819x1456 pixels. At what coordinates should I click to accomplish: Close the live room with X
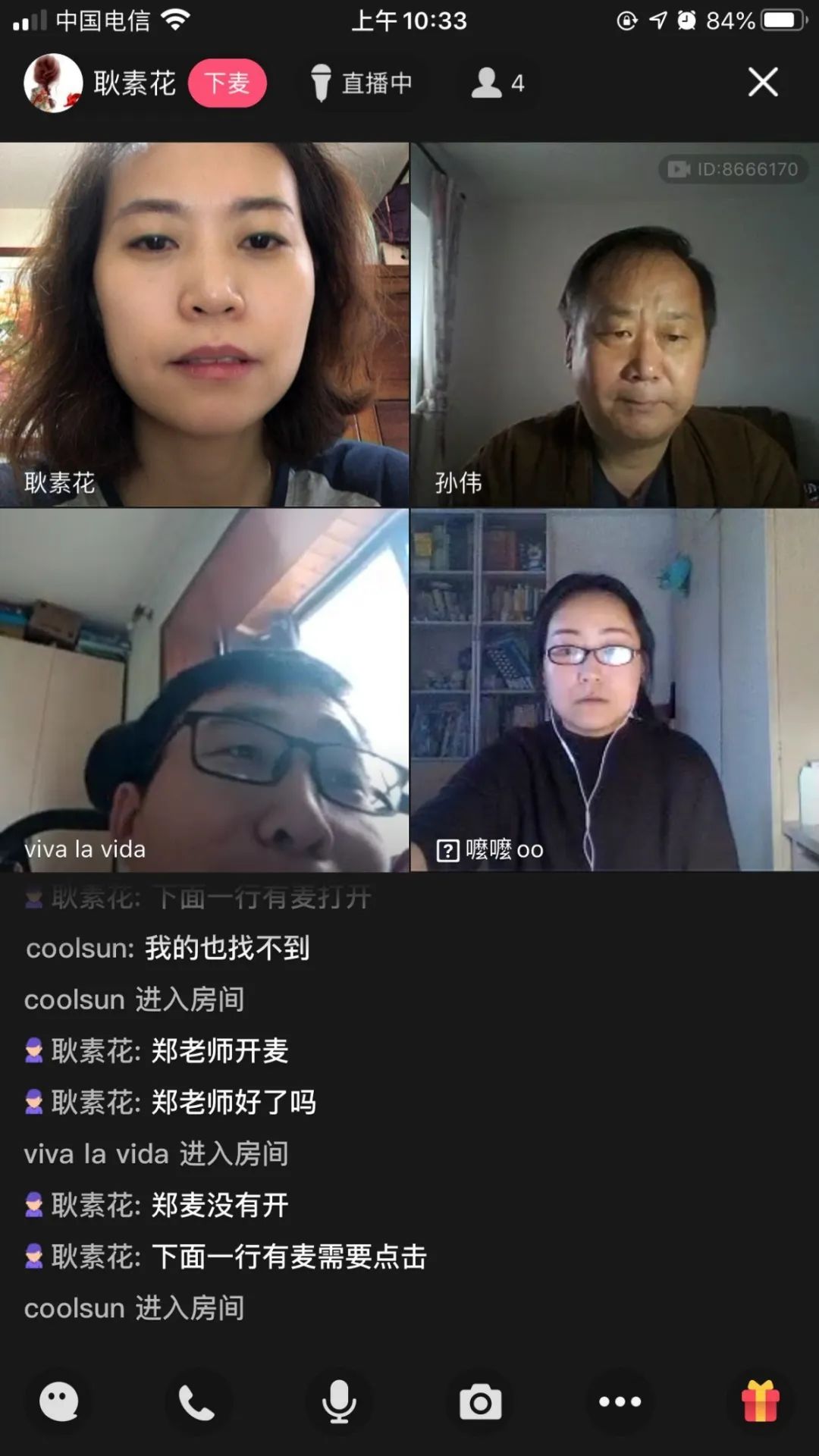(x=762, y=82)
